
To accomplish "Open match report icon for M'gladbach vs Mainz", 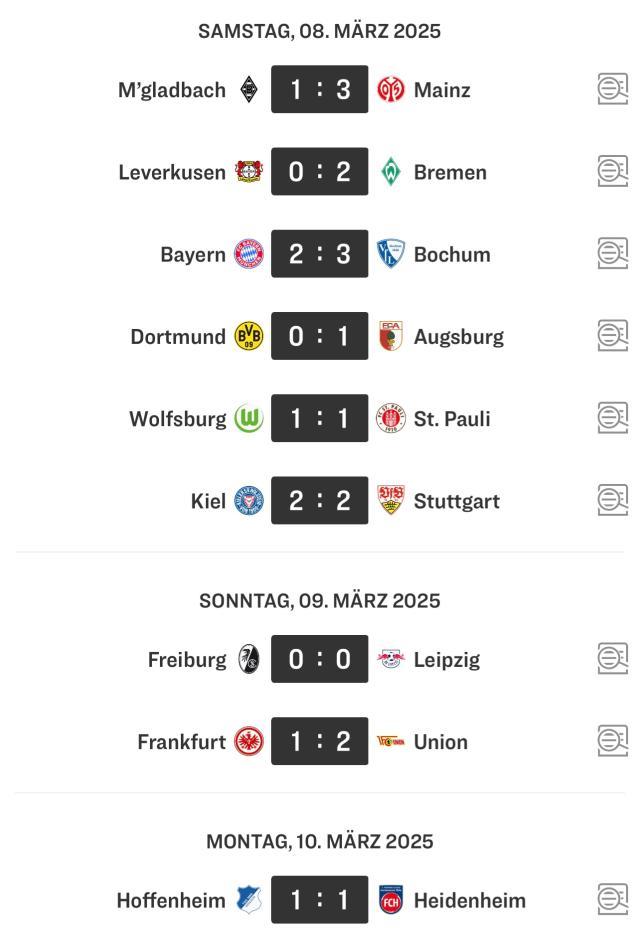I will pos(612,90).
